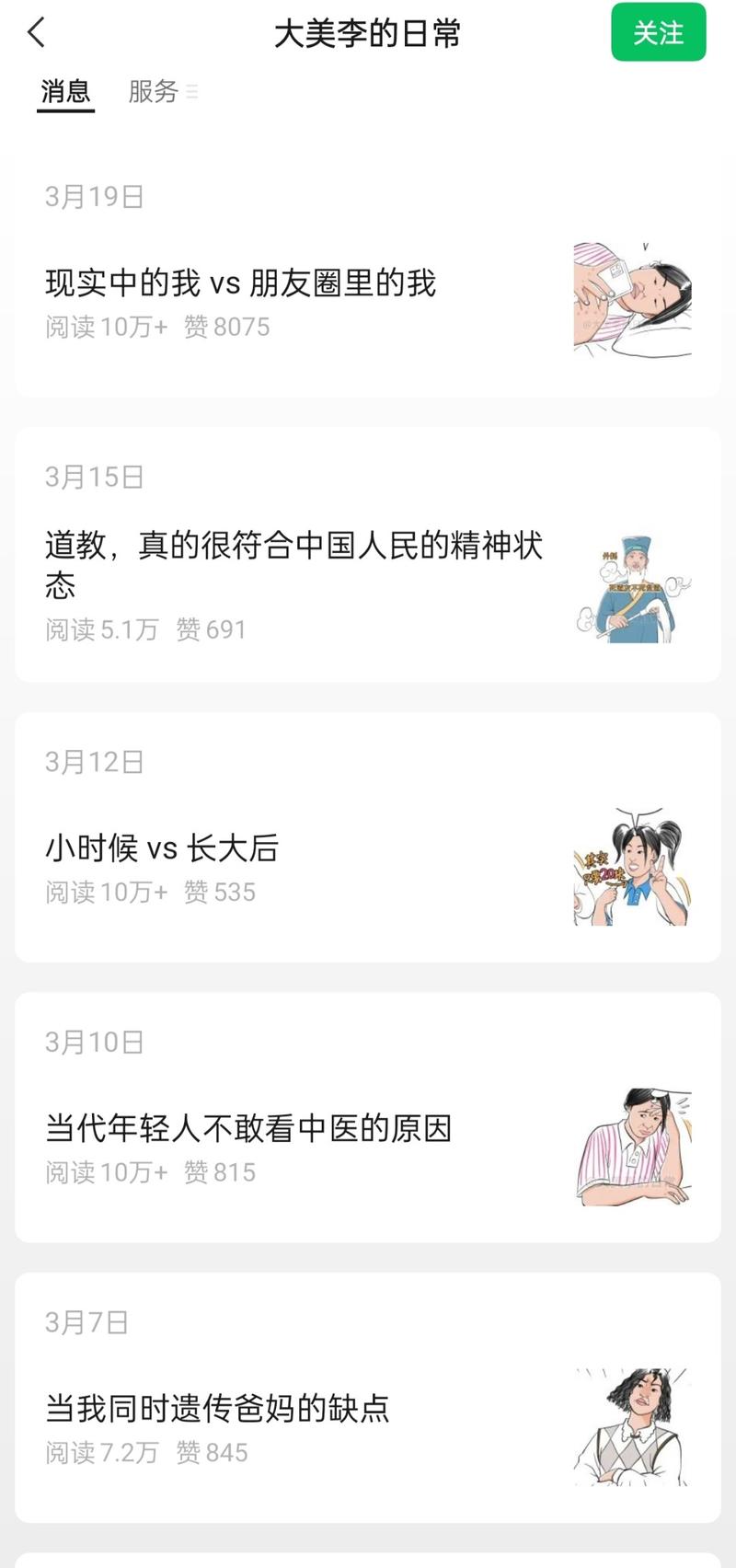
Task: Tap the head-scratching man thumbnail on the March 10 article
Action: [632, 1146]
